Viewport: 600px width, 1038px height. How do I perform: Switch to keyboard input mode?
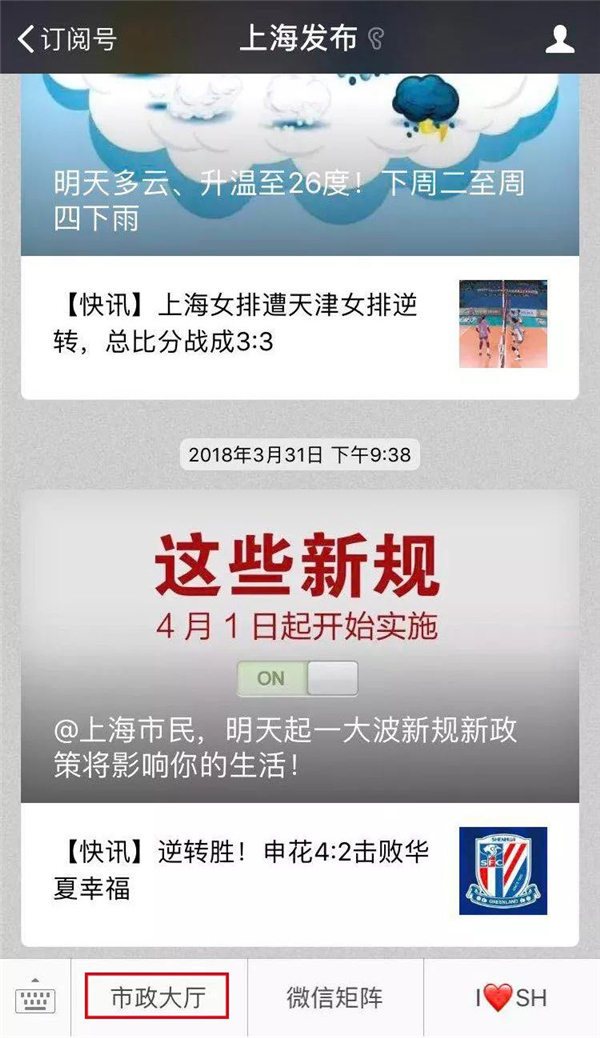[x=35, y=997]
